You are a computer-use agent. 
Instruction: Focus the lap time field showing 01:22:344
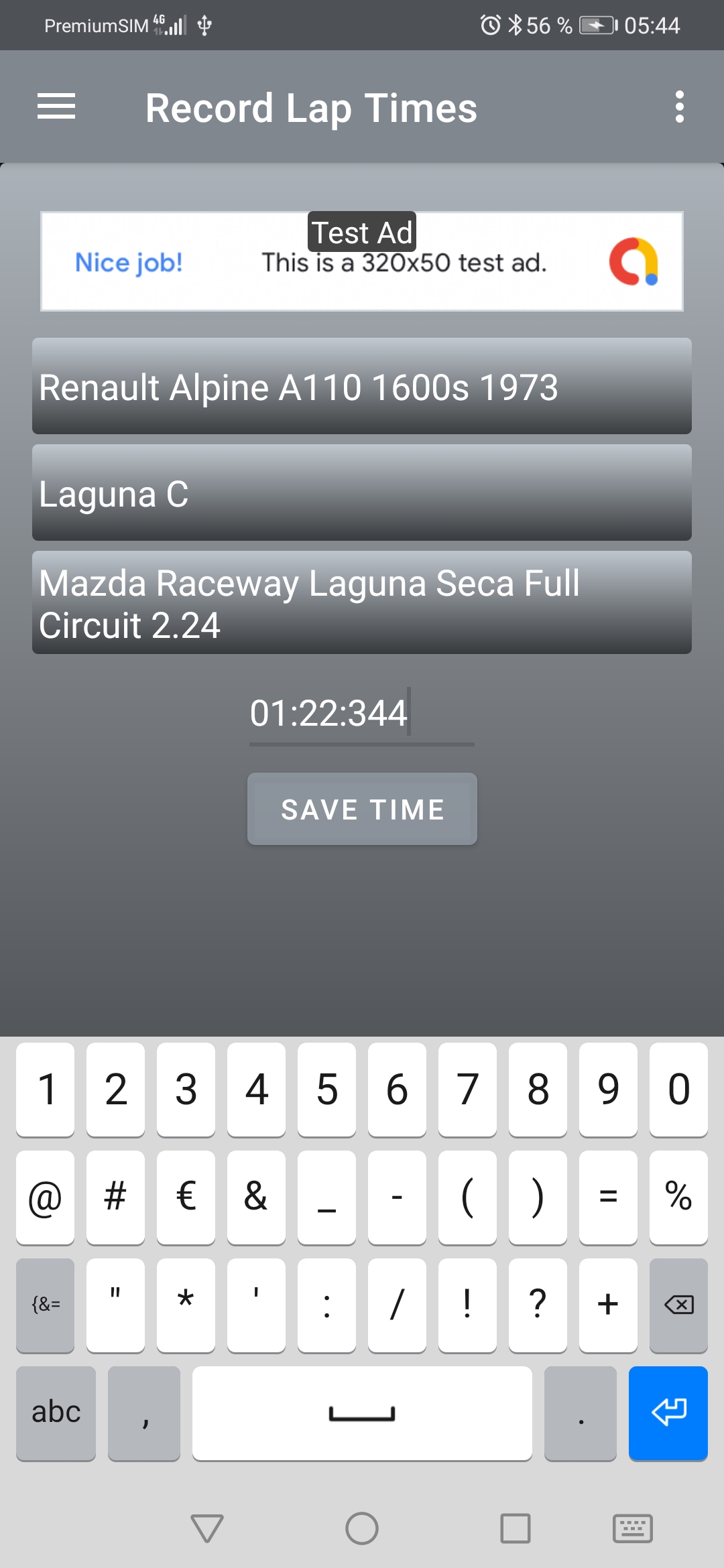(362, 714)
